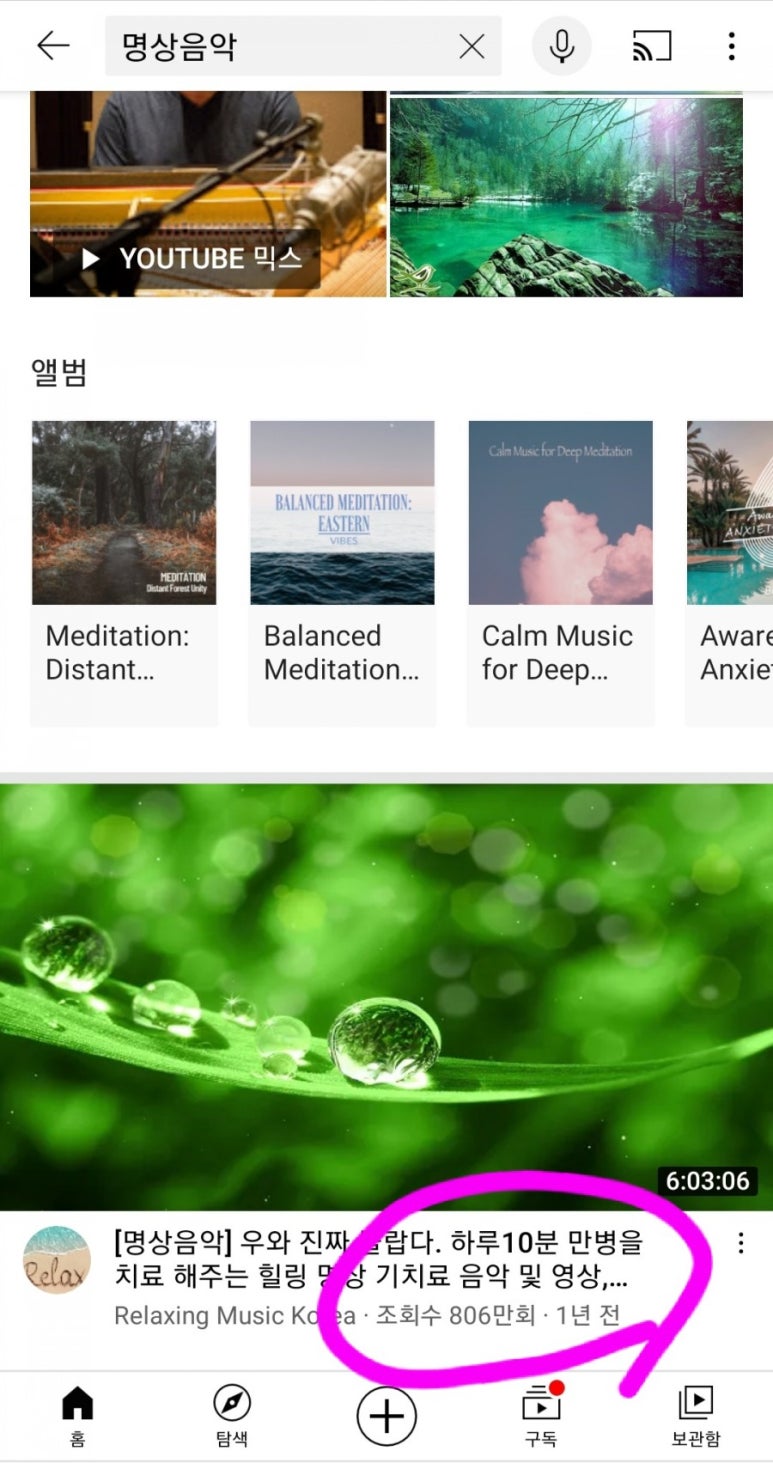Screen dimensions: 773x1463
Task: Open the green forest lake video thumbnail
Action: tap(566, 197)
